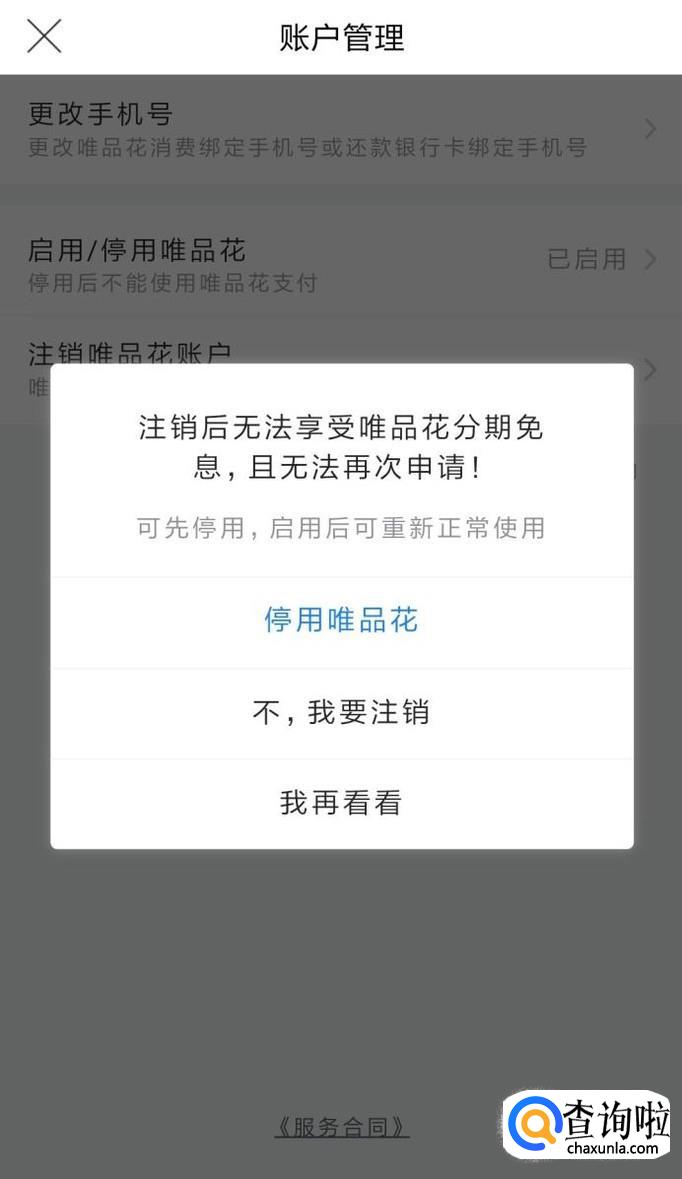
Task: Close the account management page
Action: click(44, 37)
